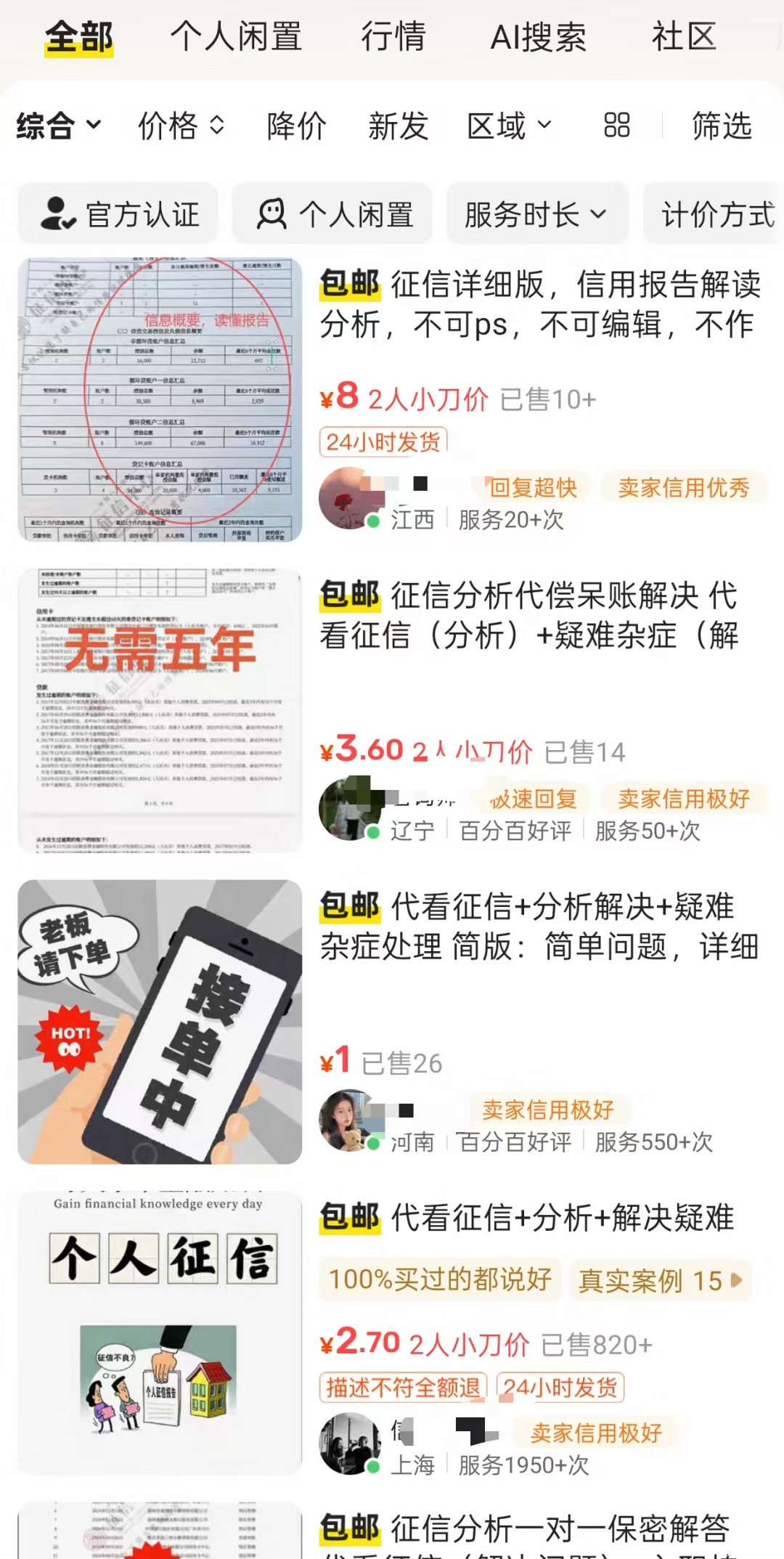Apply the 个人闲置 filter chip

(x=333, y=214)
